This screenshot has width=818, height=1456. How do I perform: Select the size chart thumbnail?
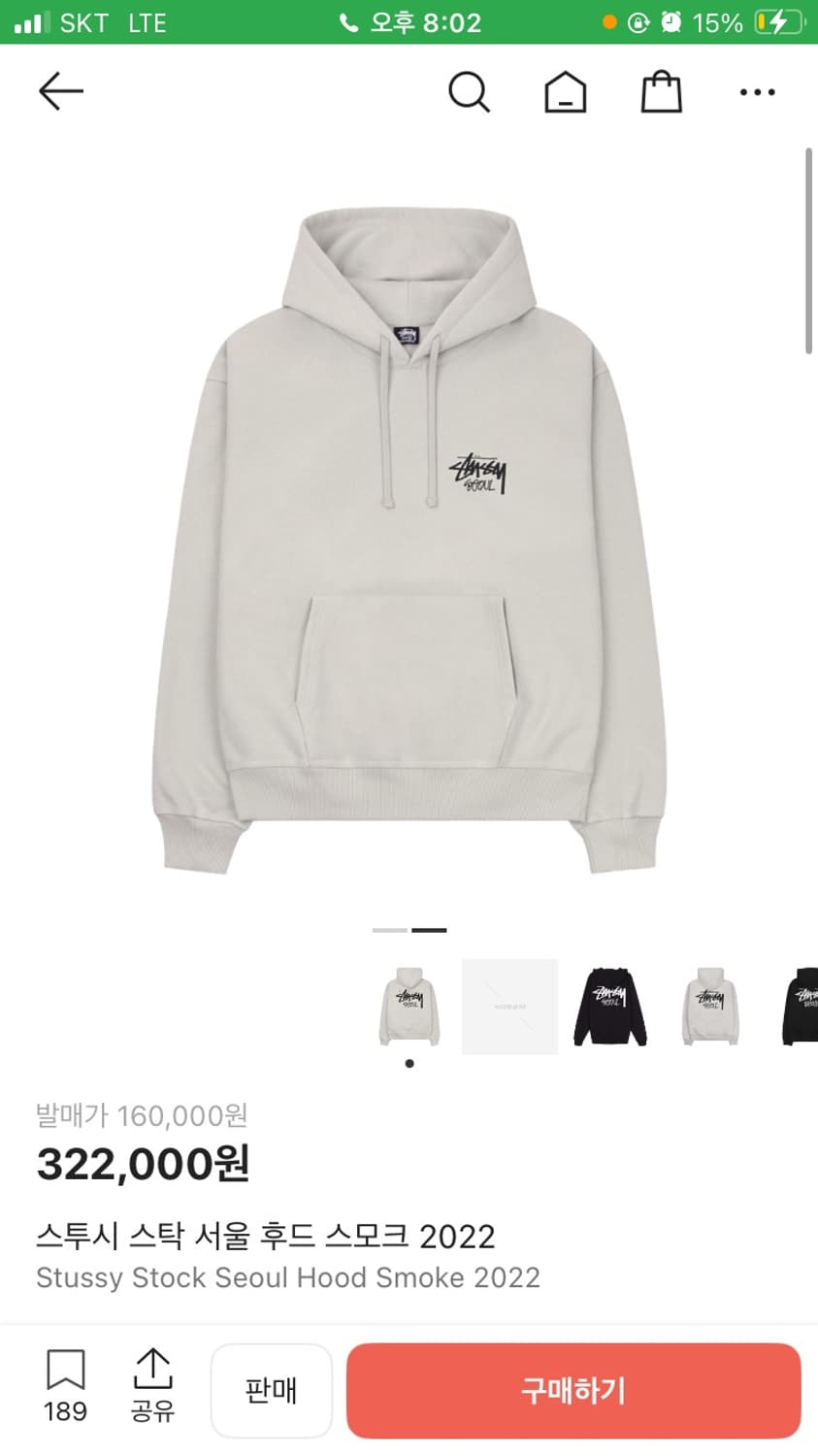508,1006
